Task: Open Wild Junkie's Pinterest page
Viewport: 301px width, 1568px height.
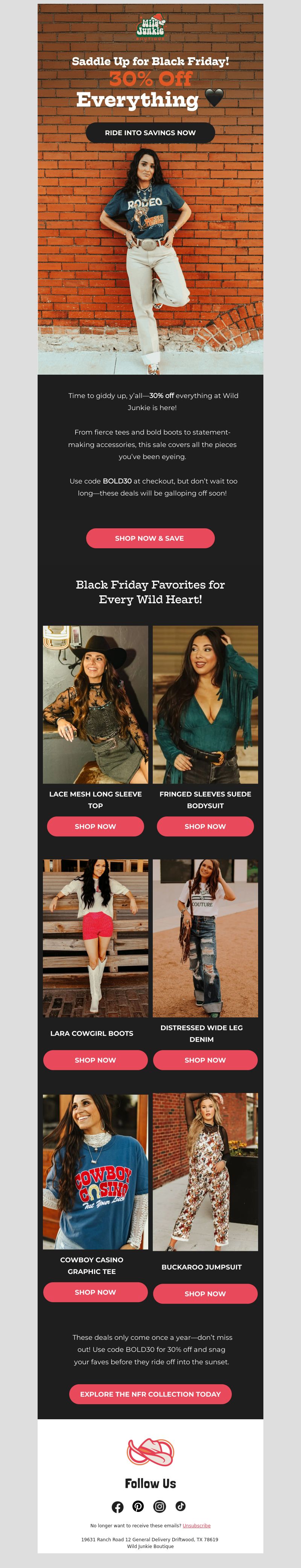Action: [x=138, y=1506]
